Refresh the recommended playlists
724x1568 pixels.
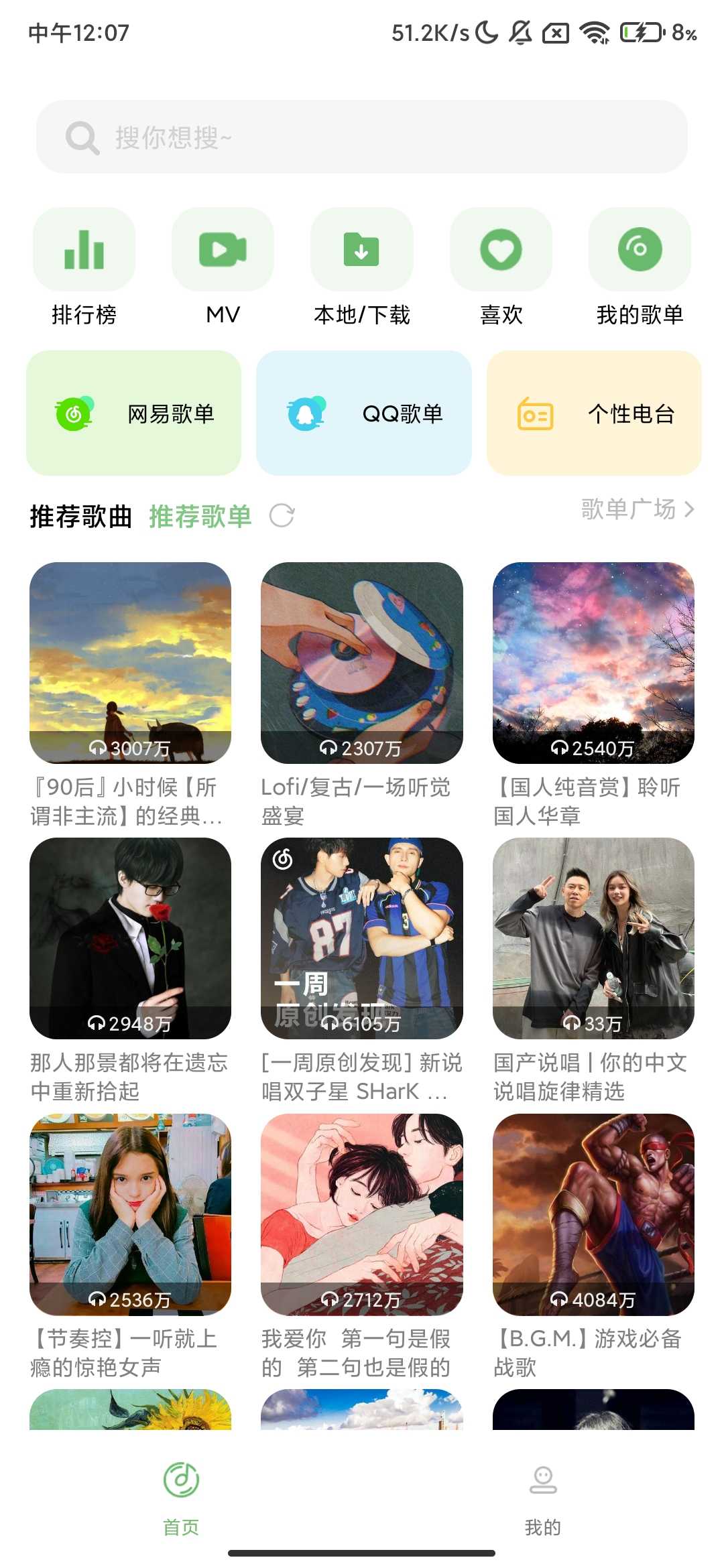click(282, 517)
